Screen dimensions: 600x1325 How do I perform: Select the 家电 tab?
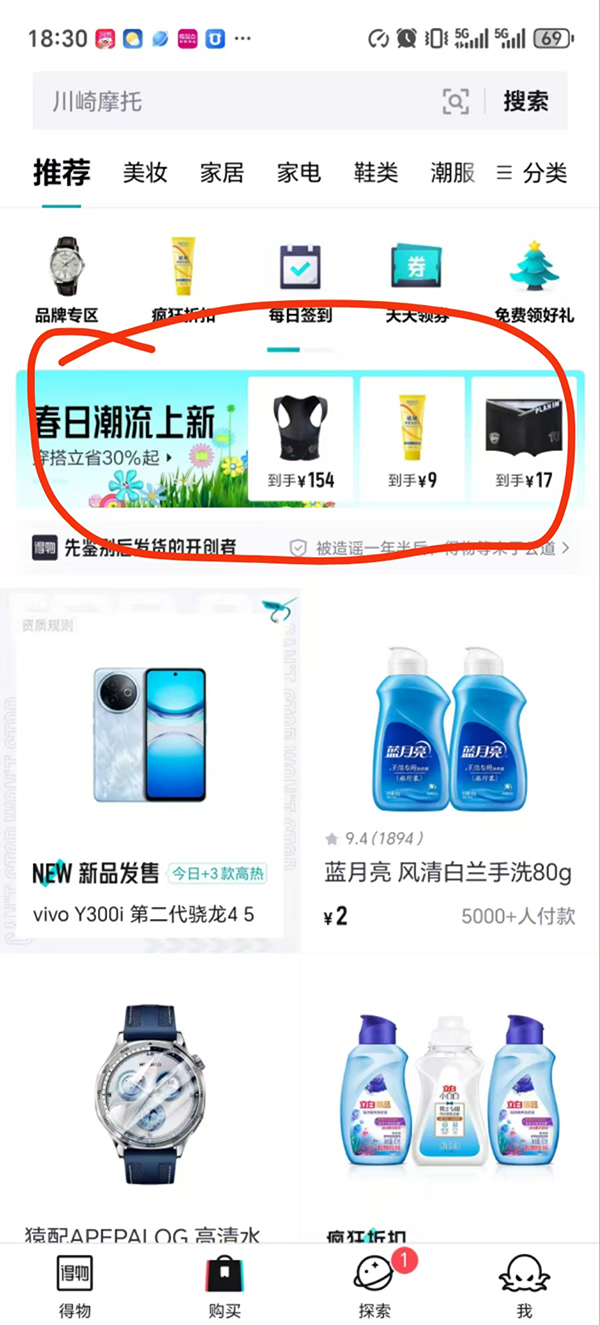coord(299,173)
